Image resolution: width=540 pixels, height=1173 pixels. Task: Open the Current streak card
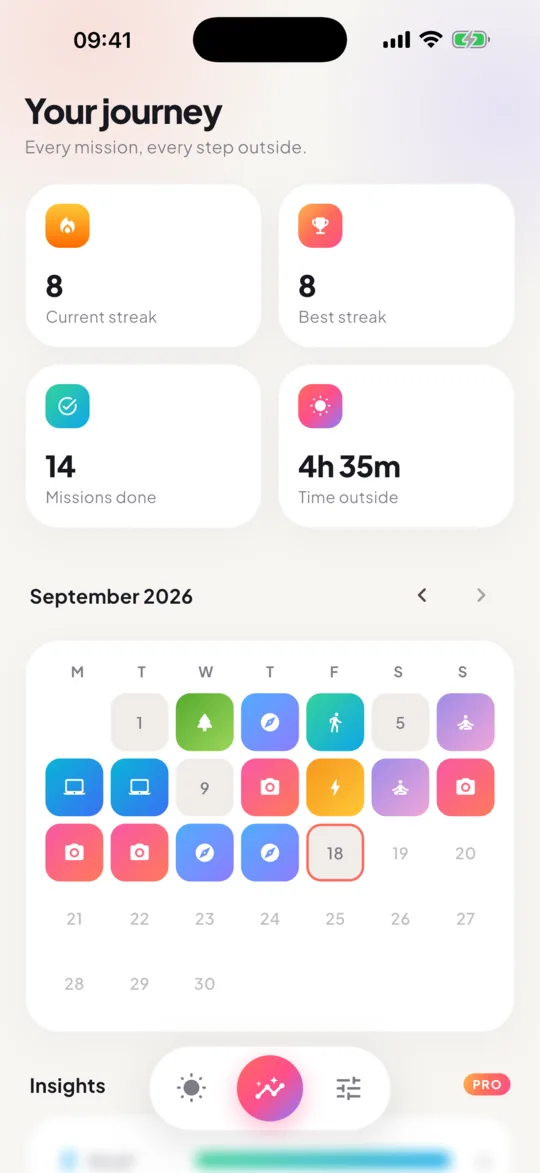coord(144,266)
